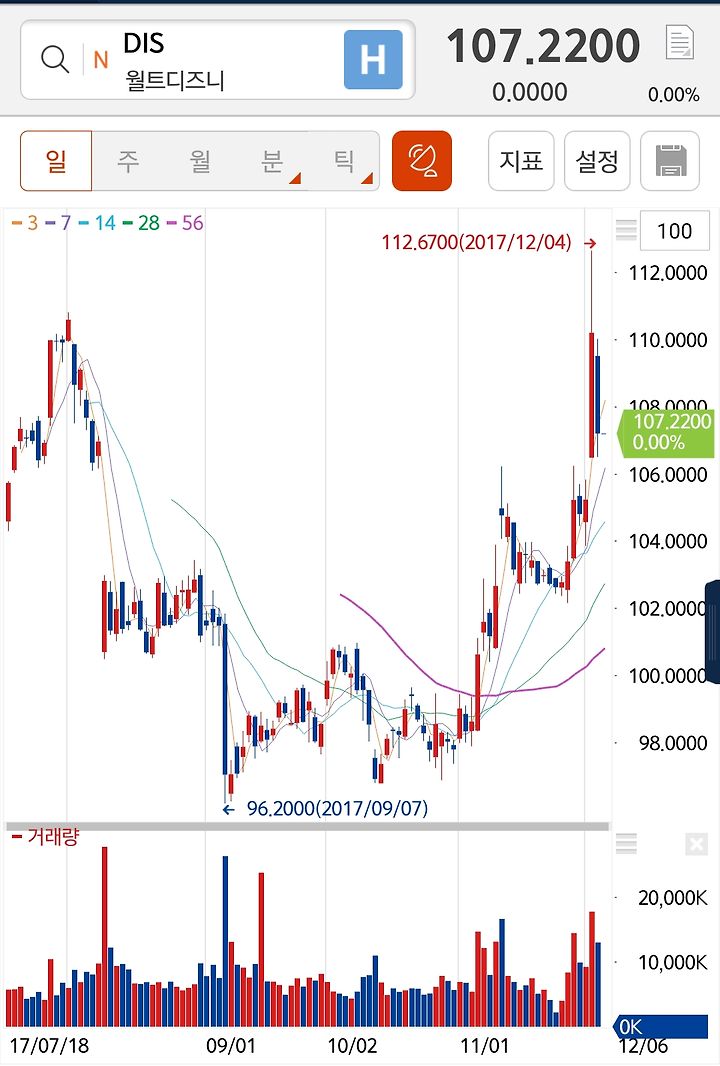The height and width of the screenshot is (1066, 720).
Task: Tap the volume panel menu lines icon
Action: pos(626,845)
